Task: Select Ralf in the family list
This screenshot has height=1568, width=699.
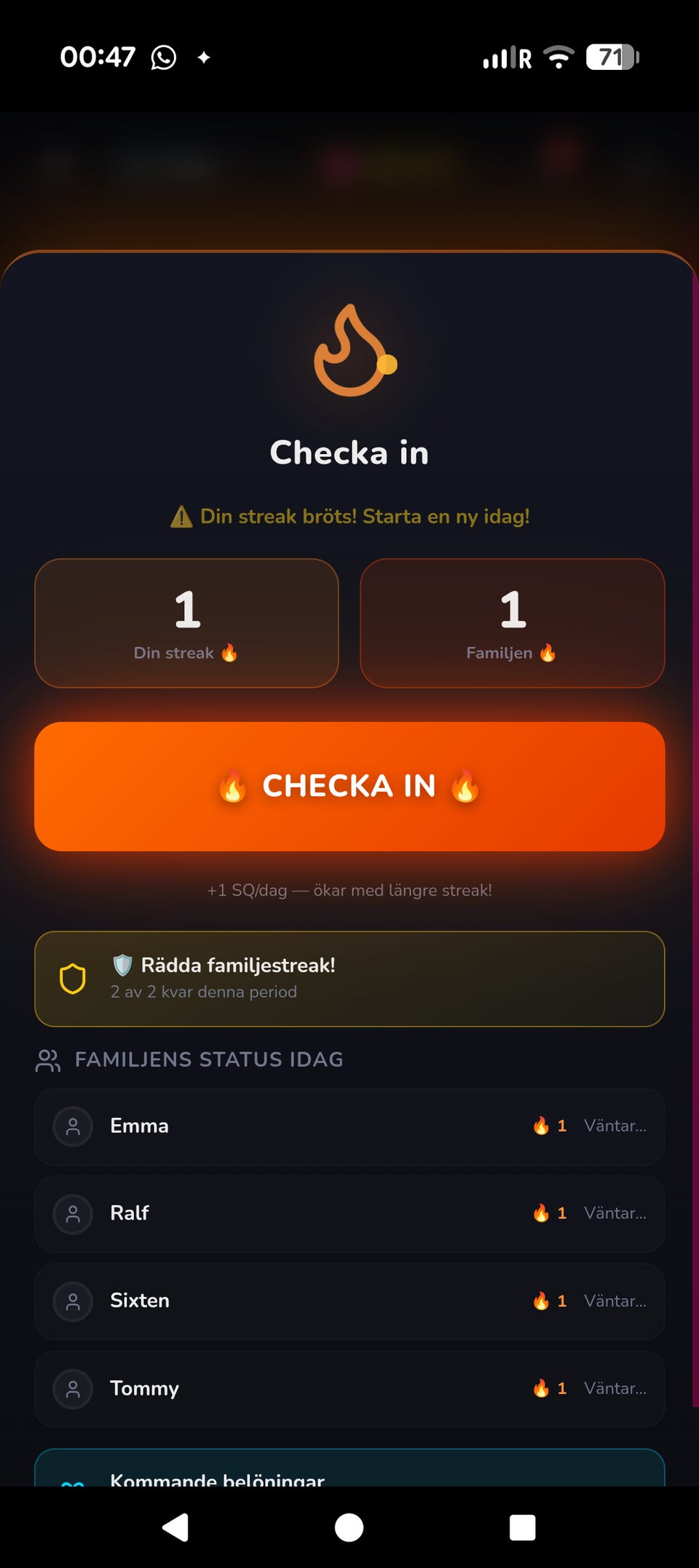Action: point(349,1214)
